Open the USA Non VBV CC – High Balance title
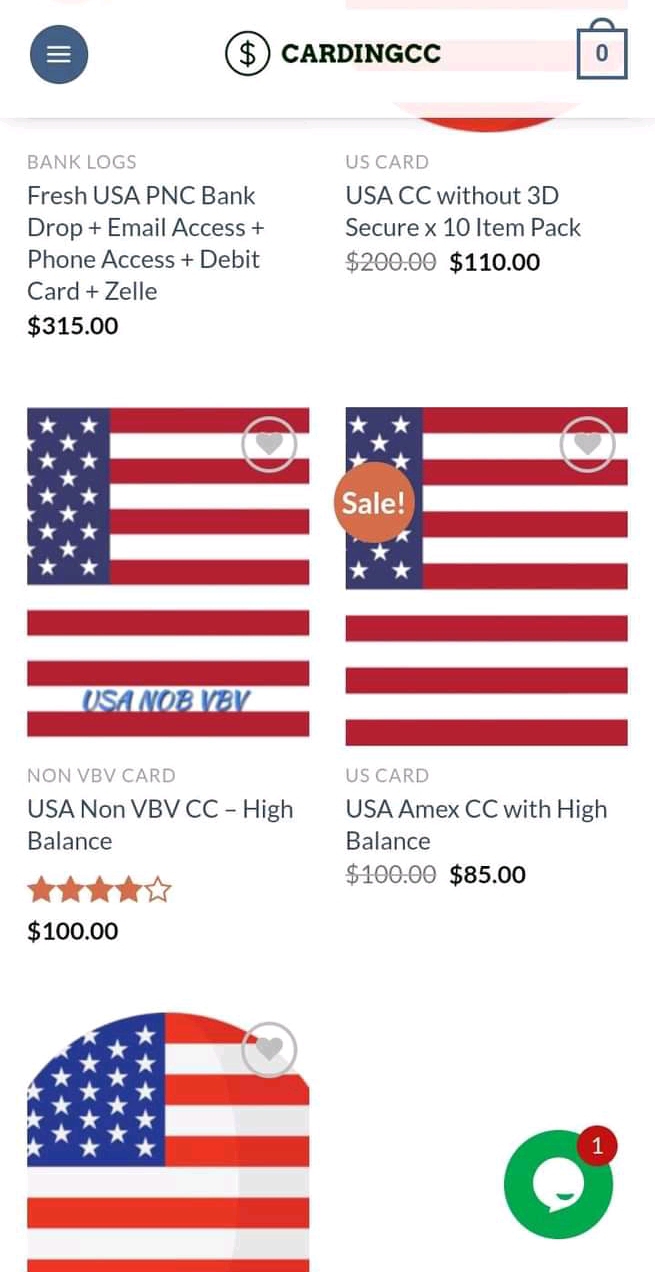Screen dimensions: 655x1272 point(160,824)
